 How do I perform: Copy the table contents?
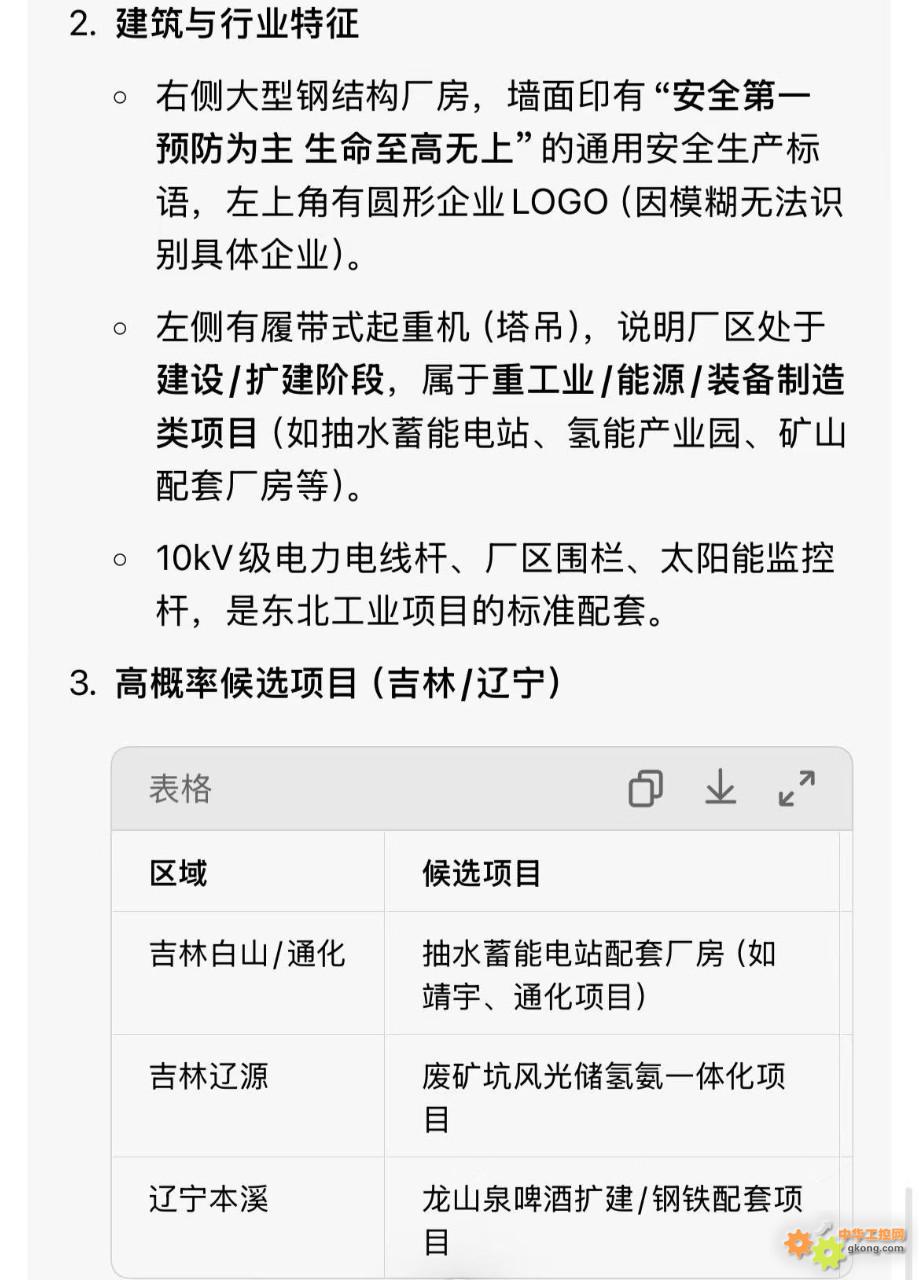tap(645, 789)
